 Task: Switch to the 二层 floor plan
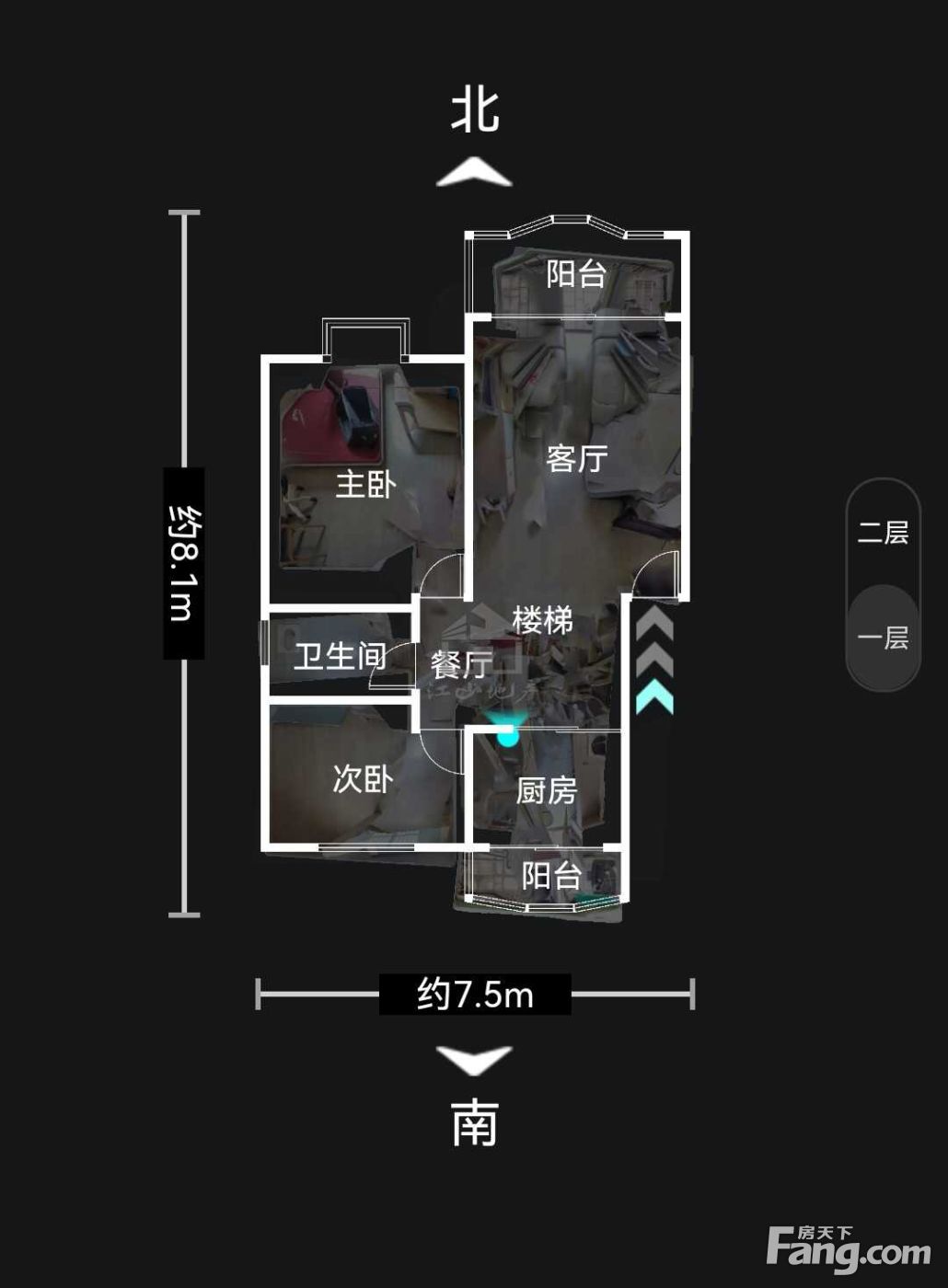(x=883, y=532)
